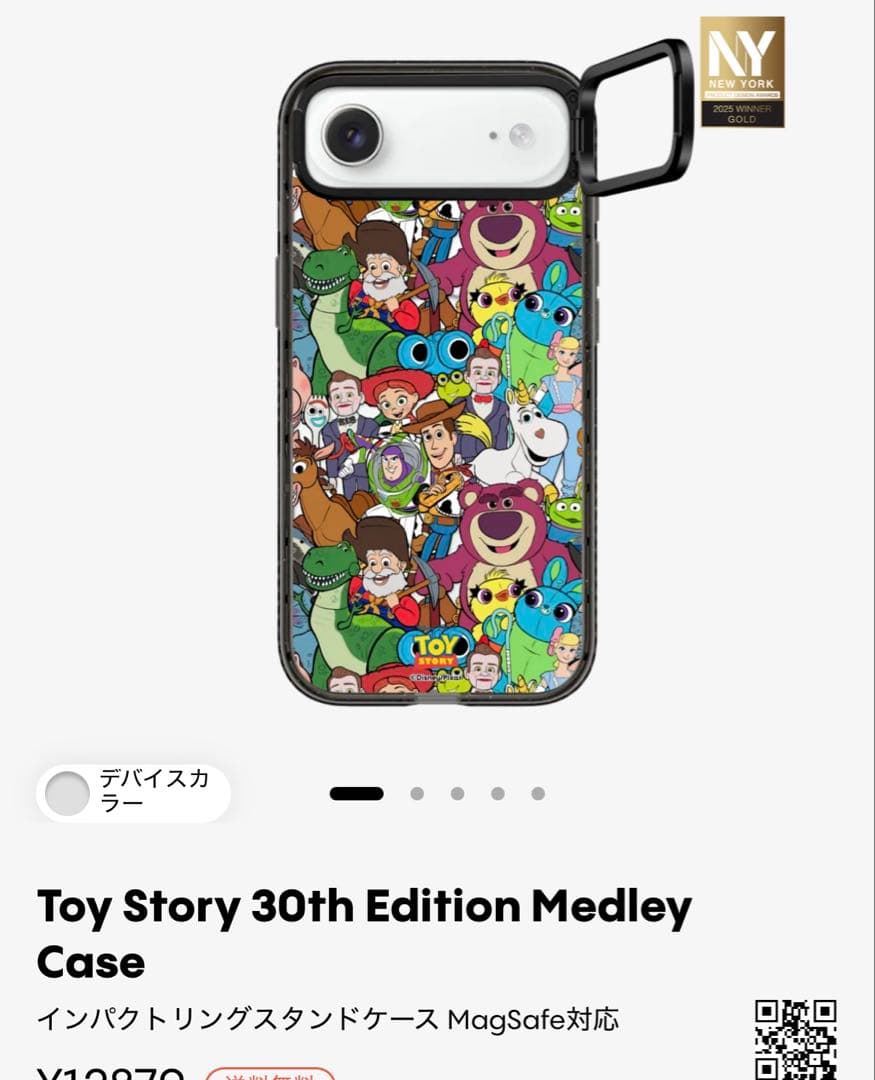Screen dimensions: 875x1080
Task: Open the fourth image slide dot
Action: pyautogui.click(x=500, y=792)
